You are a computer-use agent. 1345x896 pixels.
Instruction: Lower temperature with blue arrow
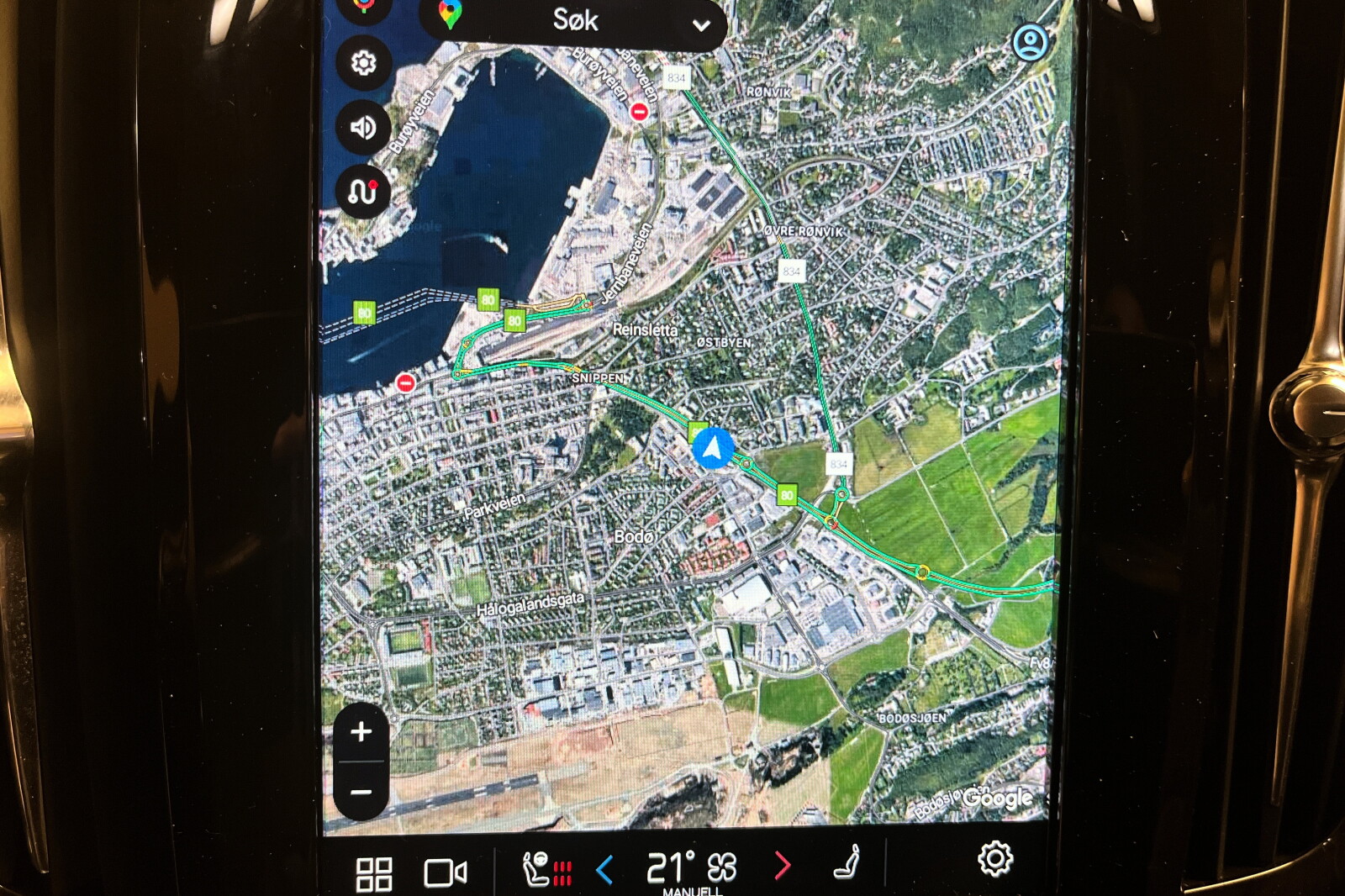click(x=604, y=868)
